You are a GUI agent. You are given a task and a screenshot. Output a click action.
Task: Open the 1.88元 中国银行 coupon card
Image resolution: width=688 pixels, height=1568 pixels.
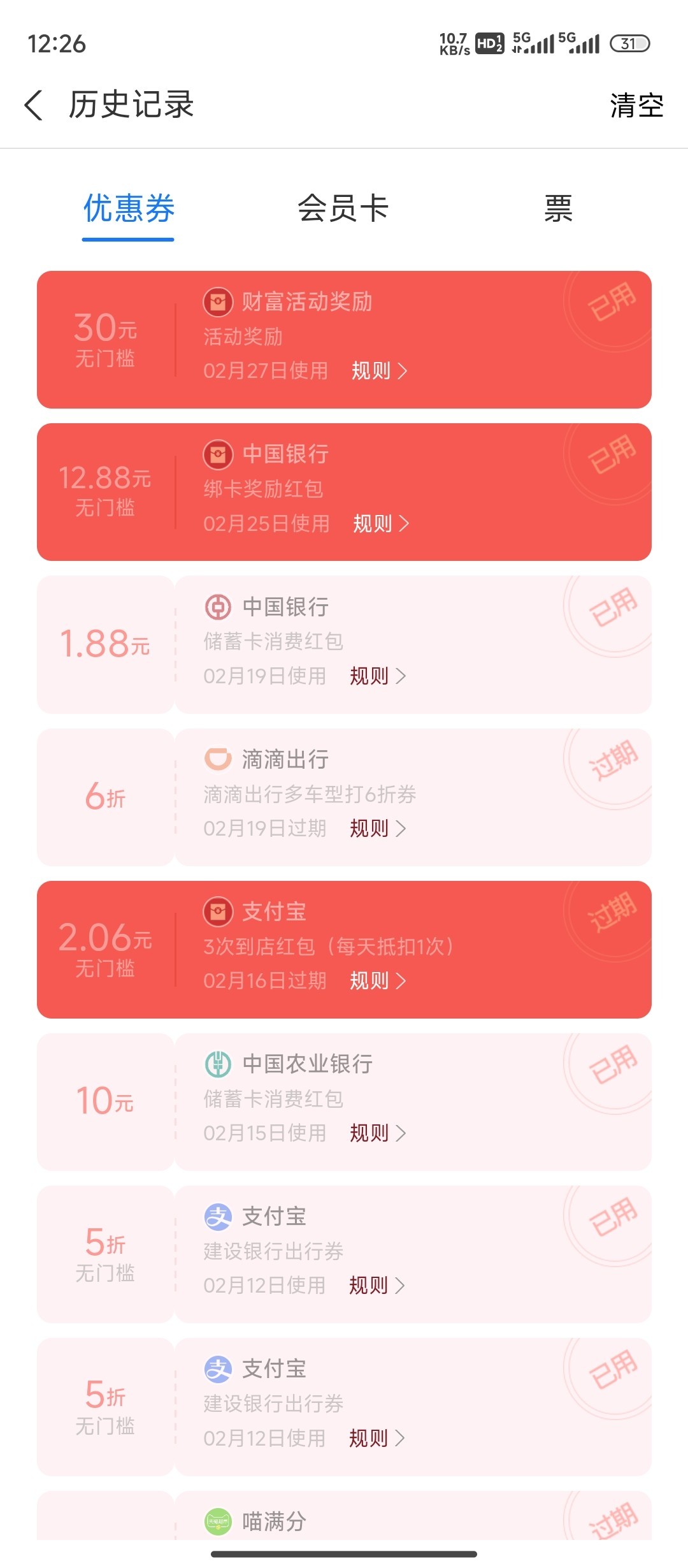tap(344, 644)
